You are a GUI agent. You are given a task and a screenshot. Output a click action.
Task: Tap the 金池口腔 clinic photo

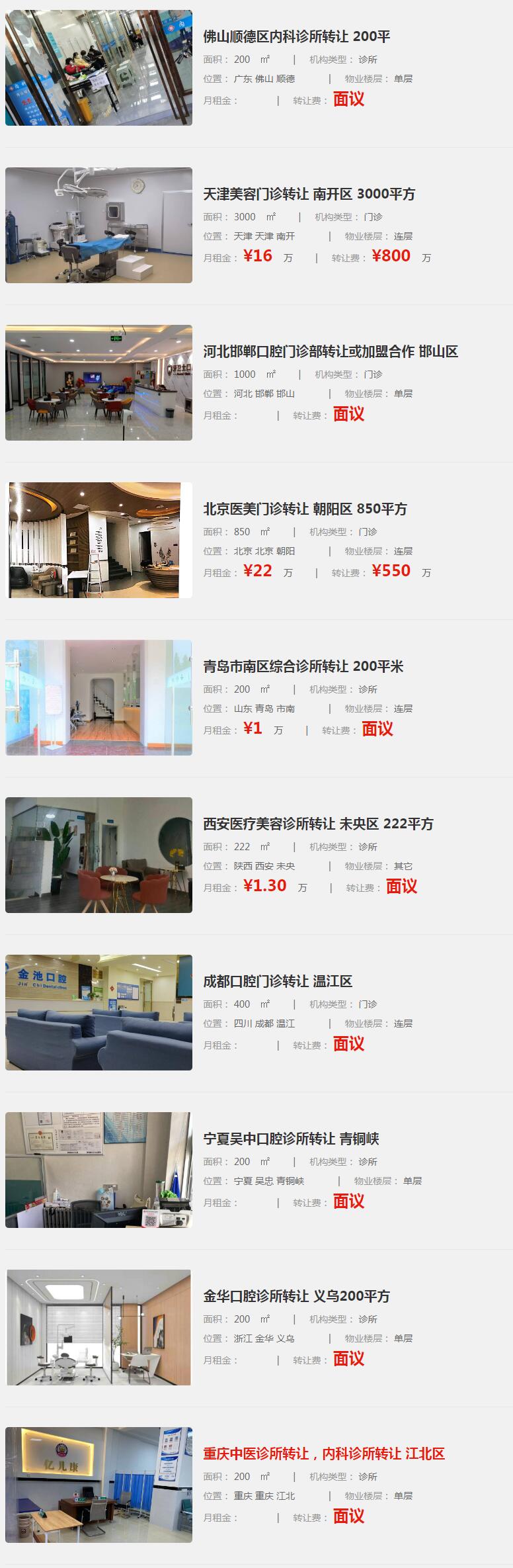point(99,1012)
